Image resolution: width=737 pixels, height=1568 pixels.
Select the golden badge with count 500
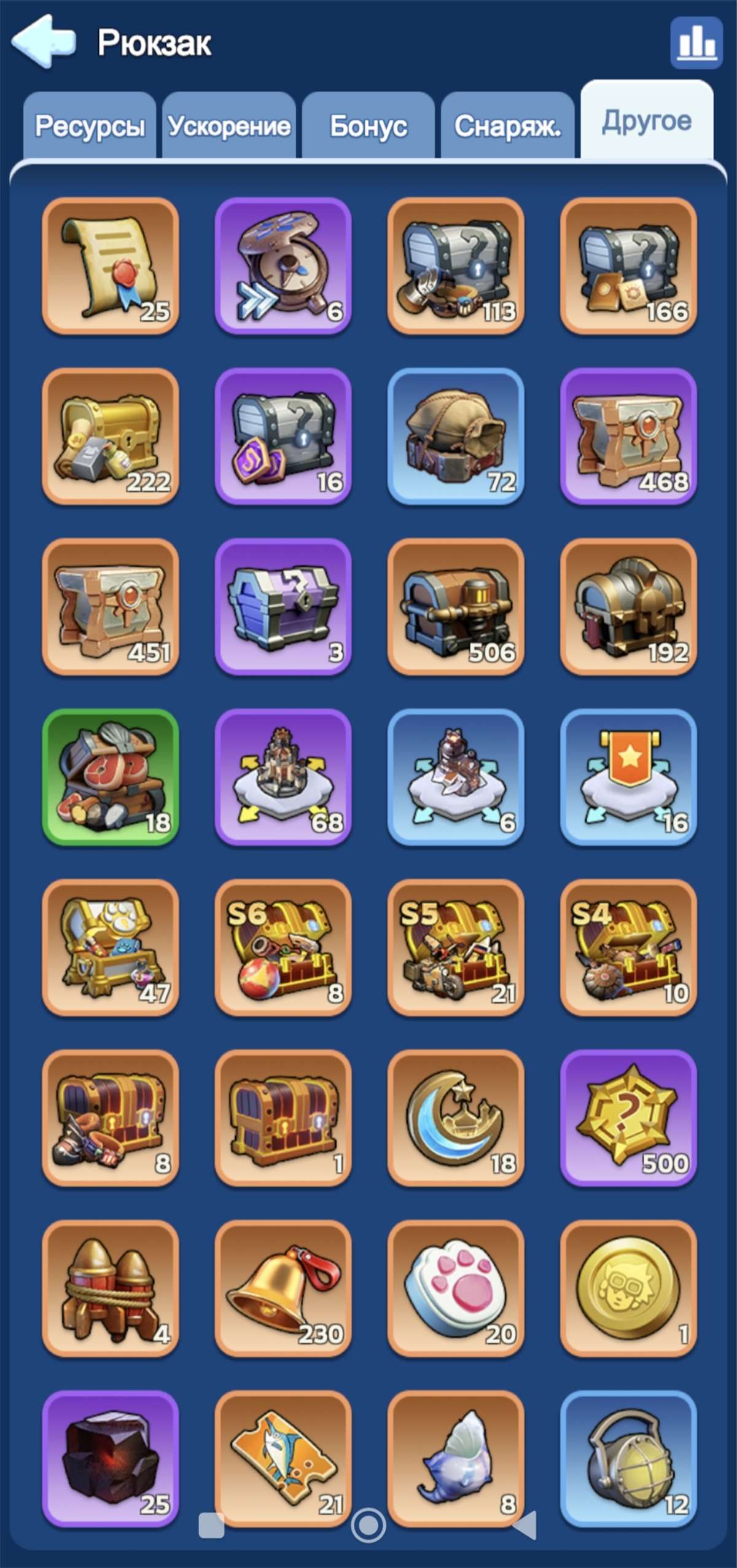coord(628,1118)
